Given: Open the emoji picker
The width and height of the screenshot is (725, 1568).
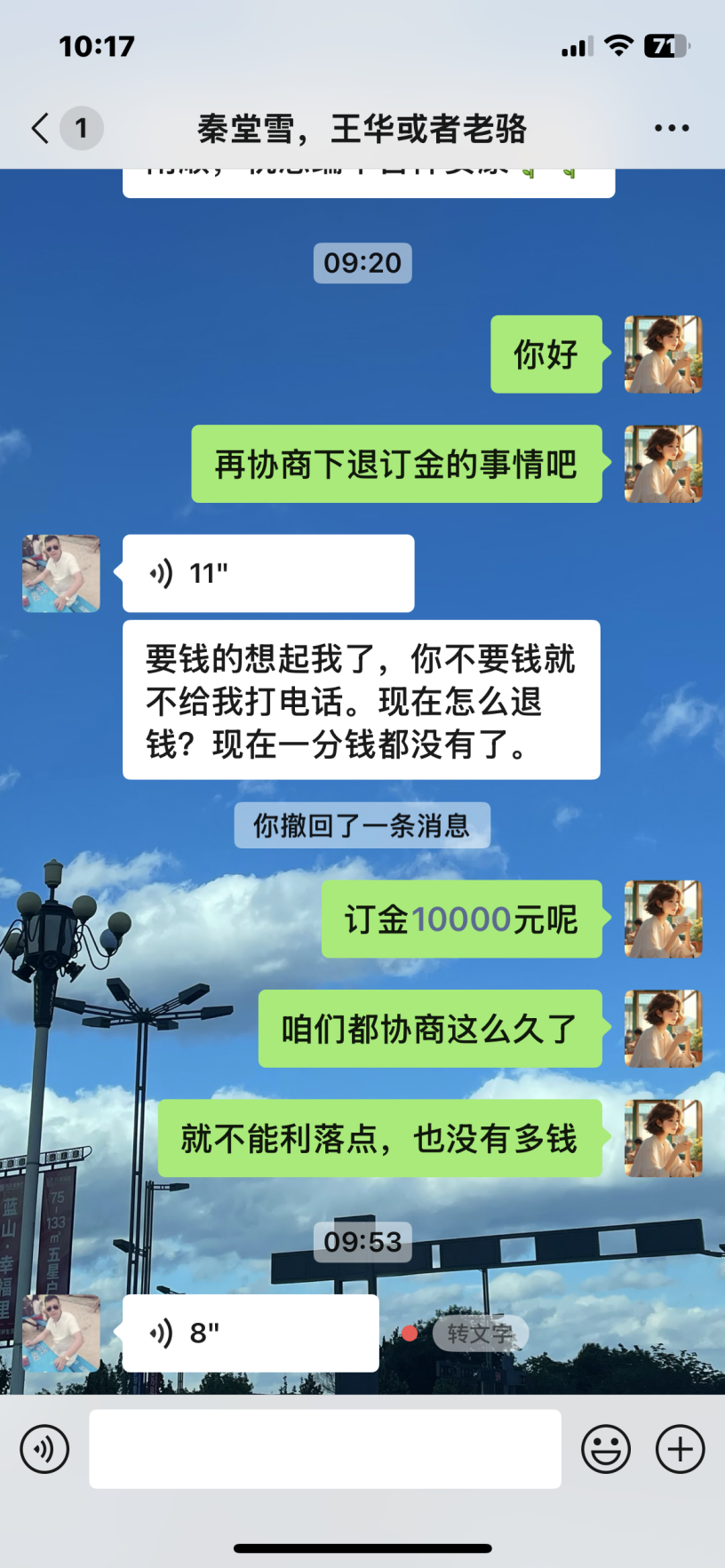Looking at the screenshot, I should 606,1449.
